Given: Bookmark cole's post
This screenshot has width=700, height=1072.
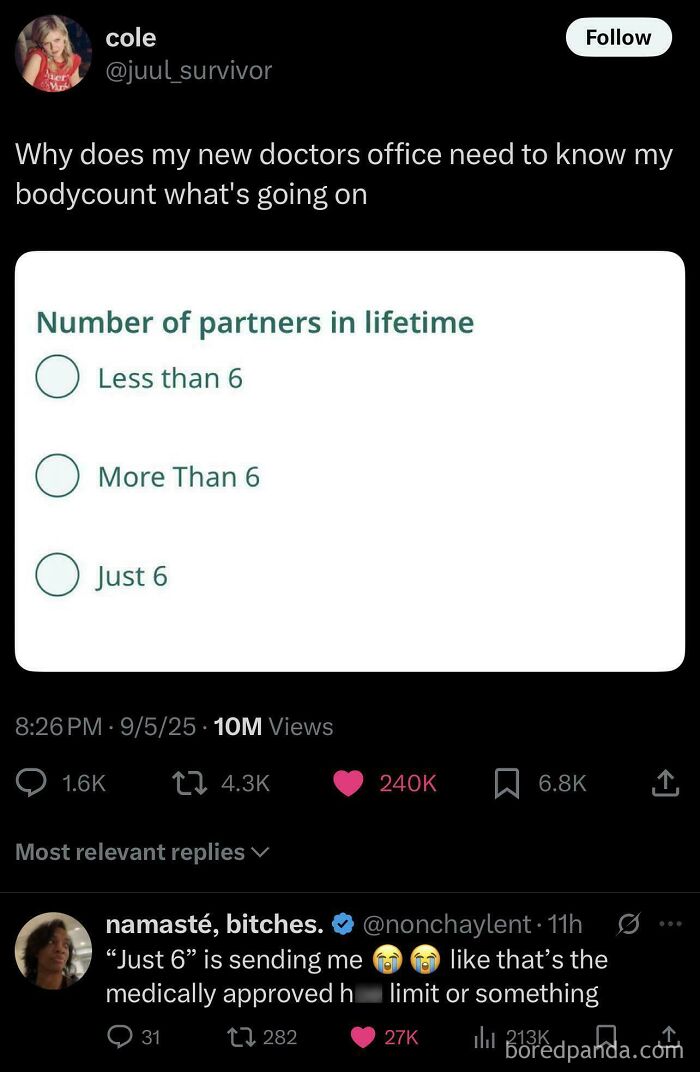Looking at the screenshot, I should click(507, 783).
